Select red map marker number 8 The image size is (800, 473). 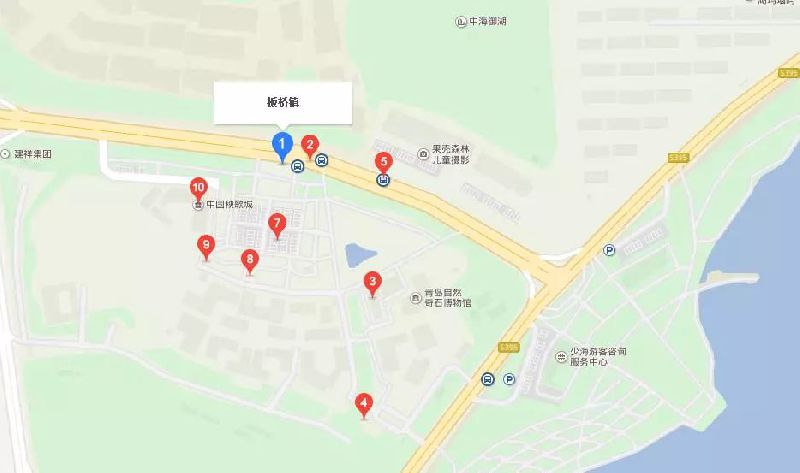tap(250, 260)
